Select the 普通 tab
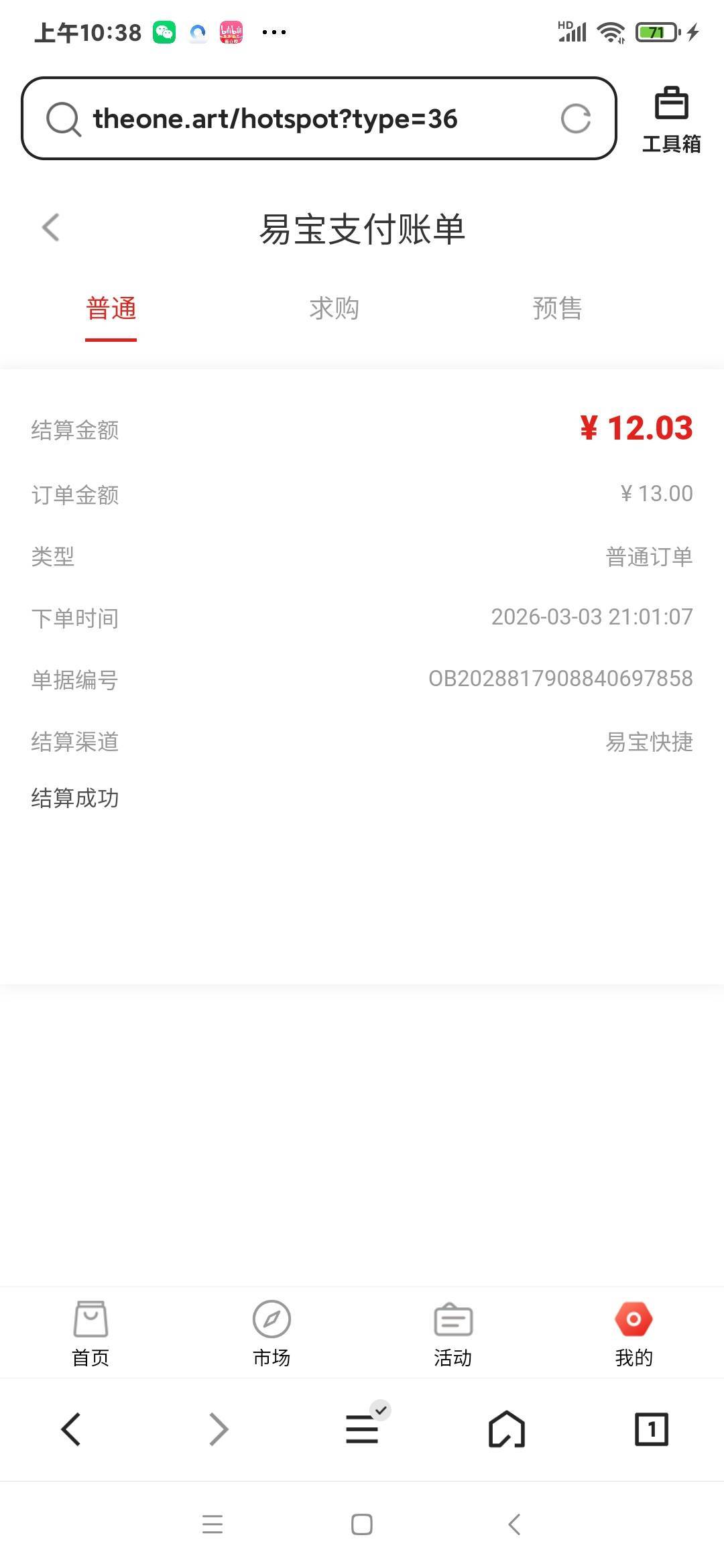724x1568 pixels. (111, 310)
